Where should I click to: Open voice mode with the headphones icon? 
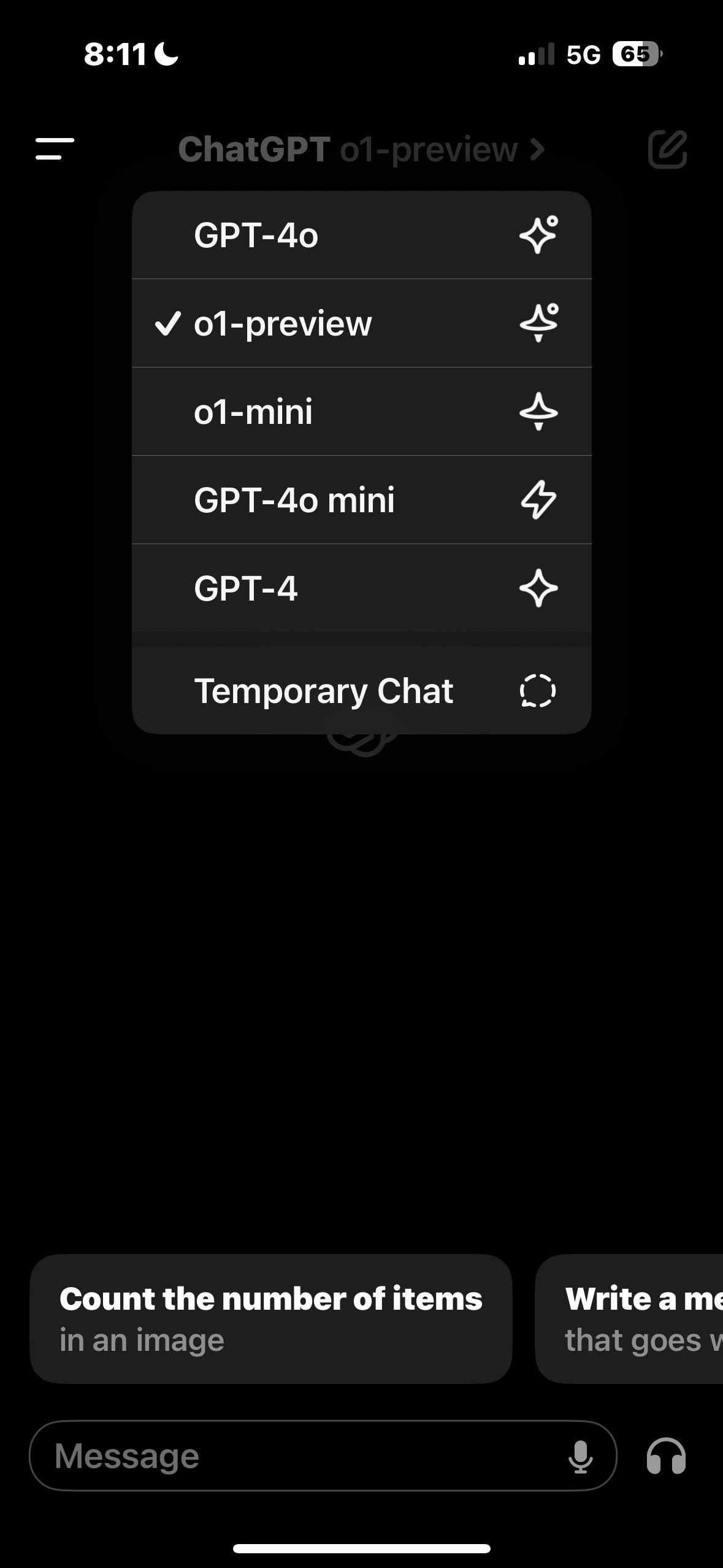[666, 1456]
